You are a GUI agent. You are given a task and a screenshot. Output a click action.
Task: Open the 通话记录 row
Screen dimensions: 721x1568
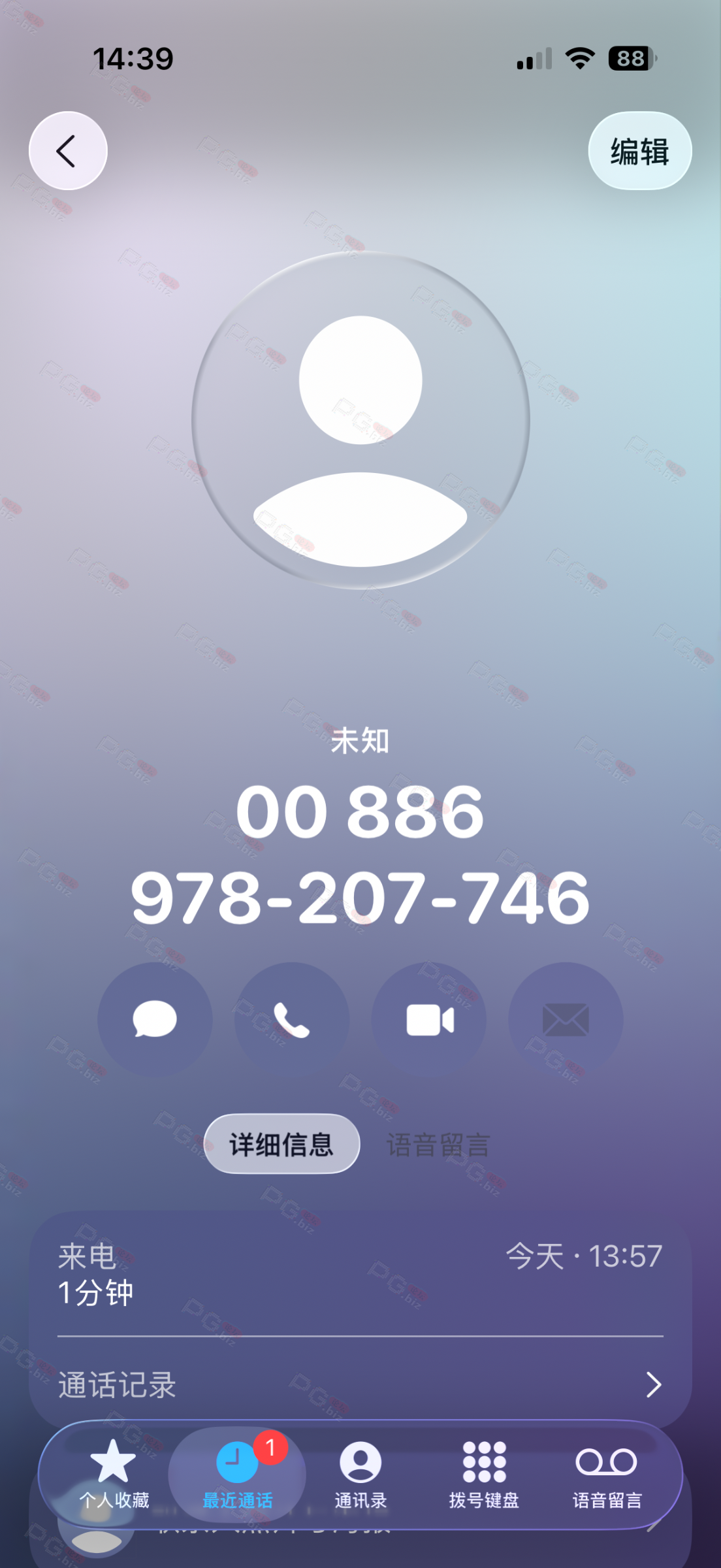tap(360, 1384)
